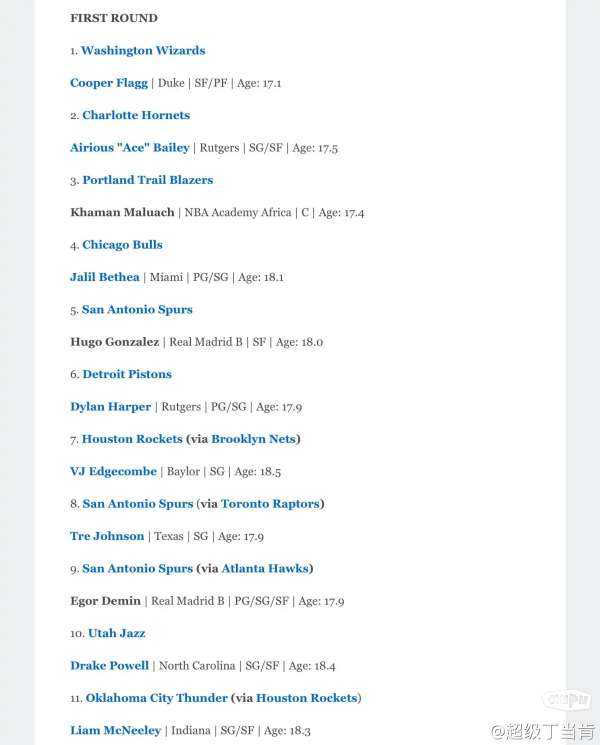View Drake Powell's player profile
This screenshot has width=600, height=745.
pos(109,666)
